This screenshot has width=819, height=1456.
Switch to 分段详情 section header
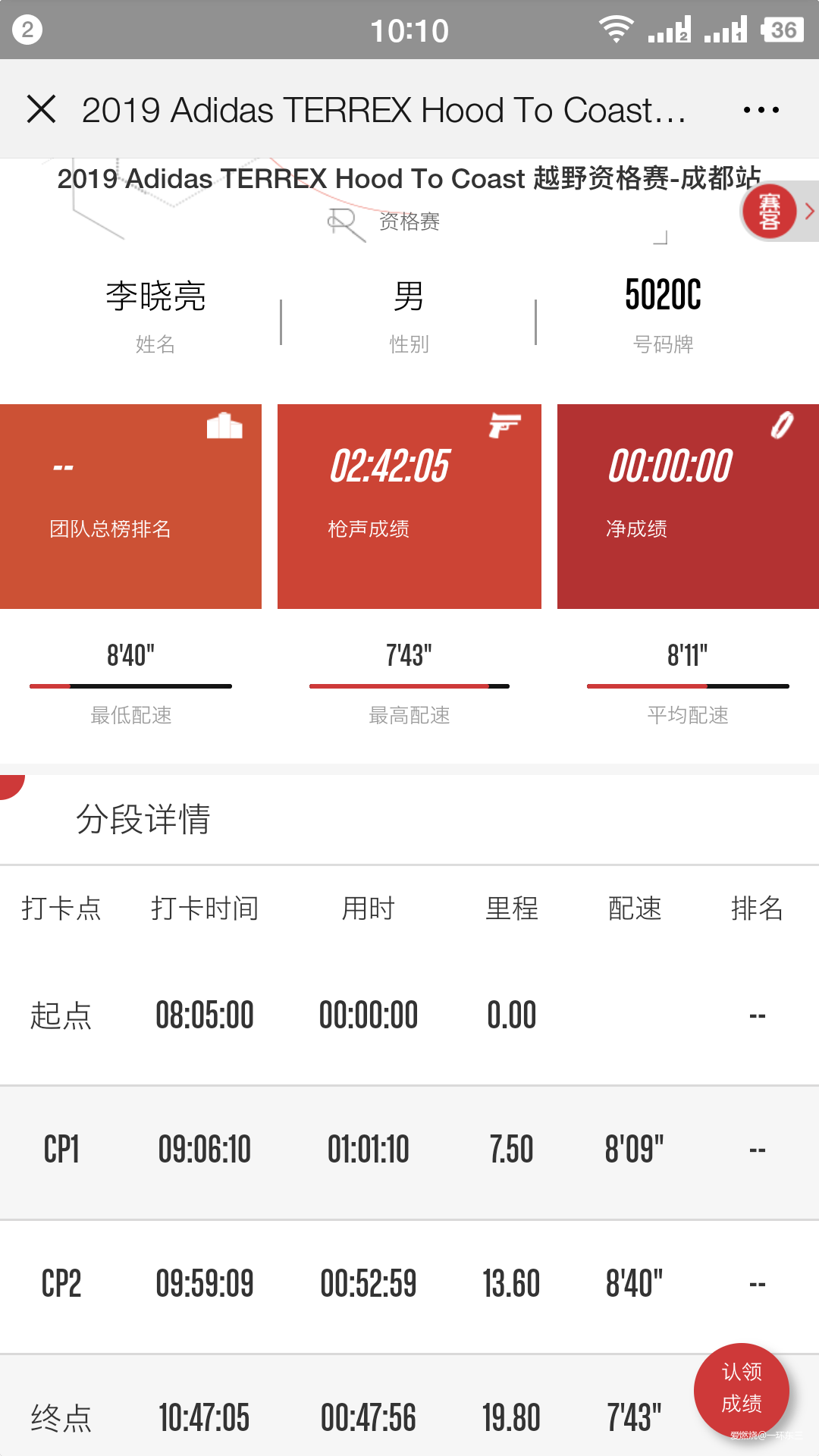point(144,821)
